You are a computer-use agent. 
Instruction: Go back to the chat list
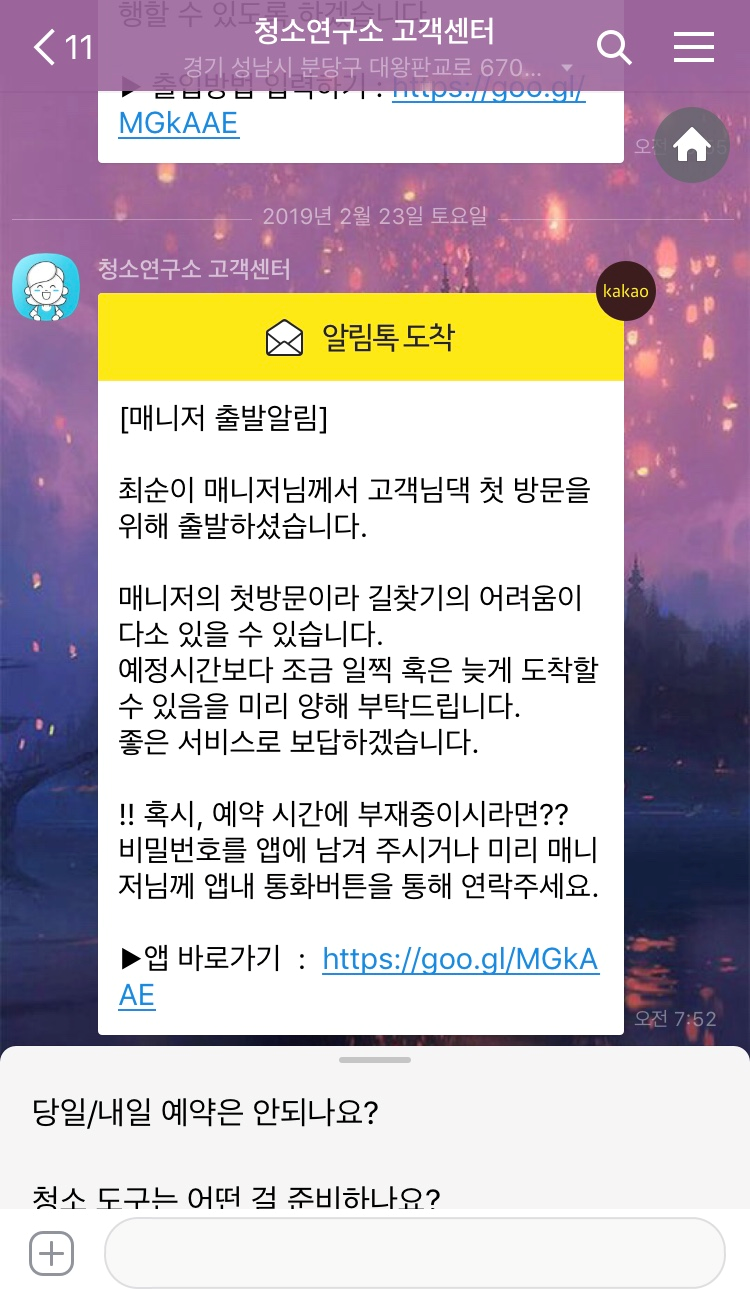pos(60,47)
